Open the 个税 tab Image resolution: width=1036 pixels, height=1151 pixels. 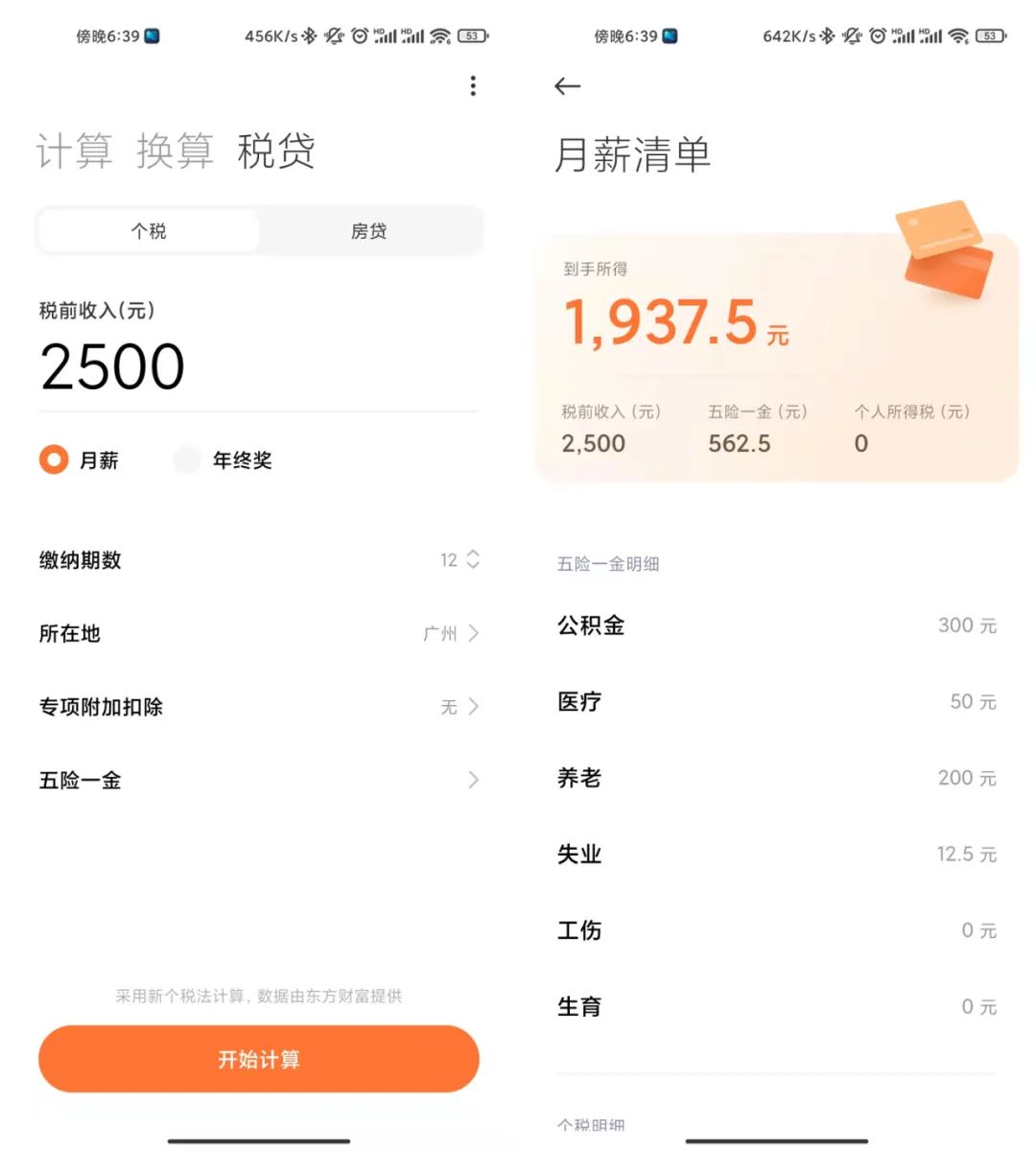(148, 230)
